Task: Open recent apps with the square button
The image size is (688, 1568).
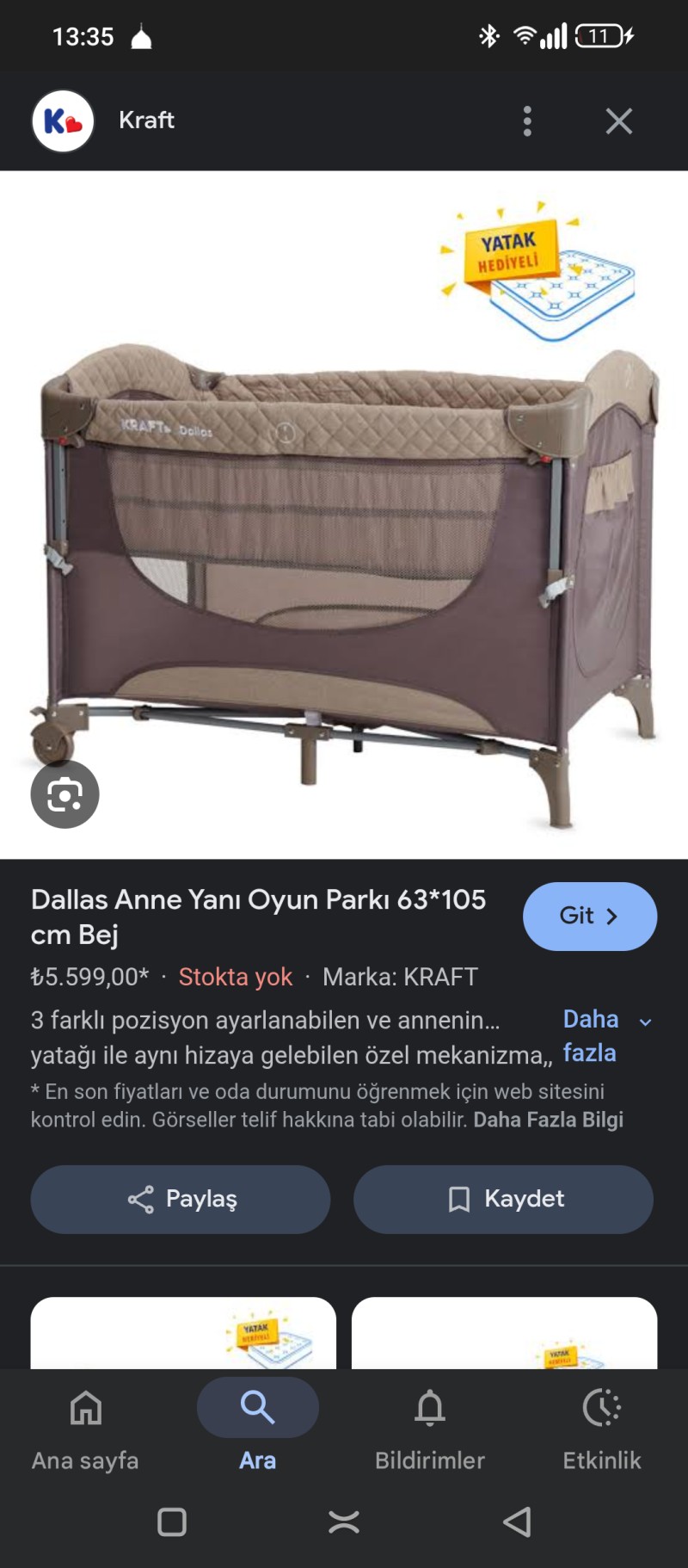Action: click(x=172, y=1522)
